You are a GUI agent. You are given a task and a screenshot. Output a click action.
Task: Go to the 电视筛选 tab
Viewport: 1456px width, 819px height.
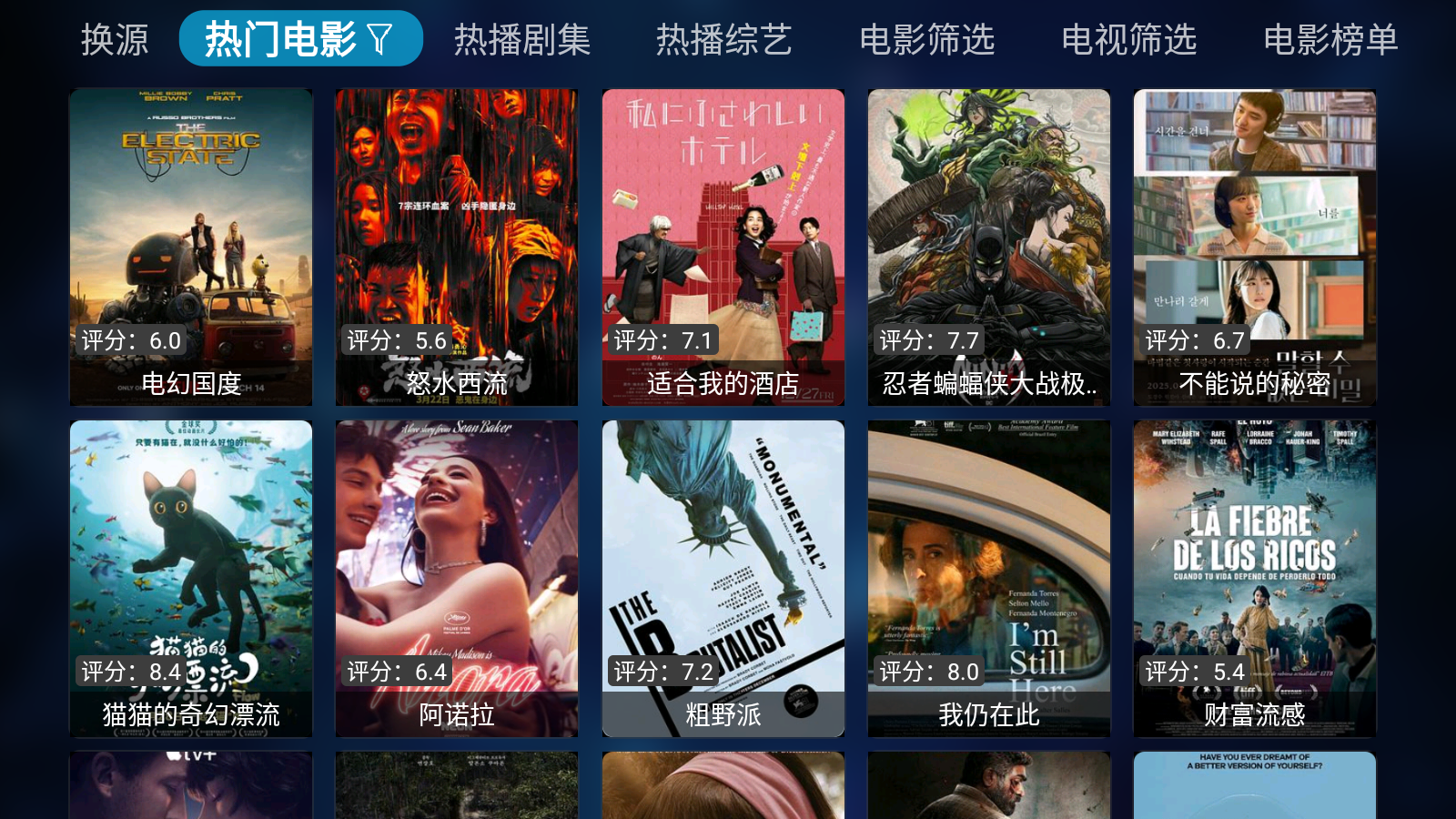[x=1128, y=39]
